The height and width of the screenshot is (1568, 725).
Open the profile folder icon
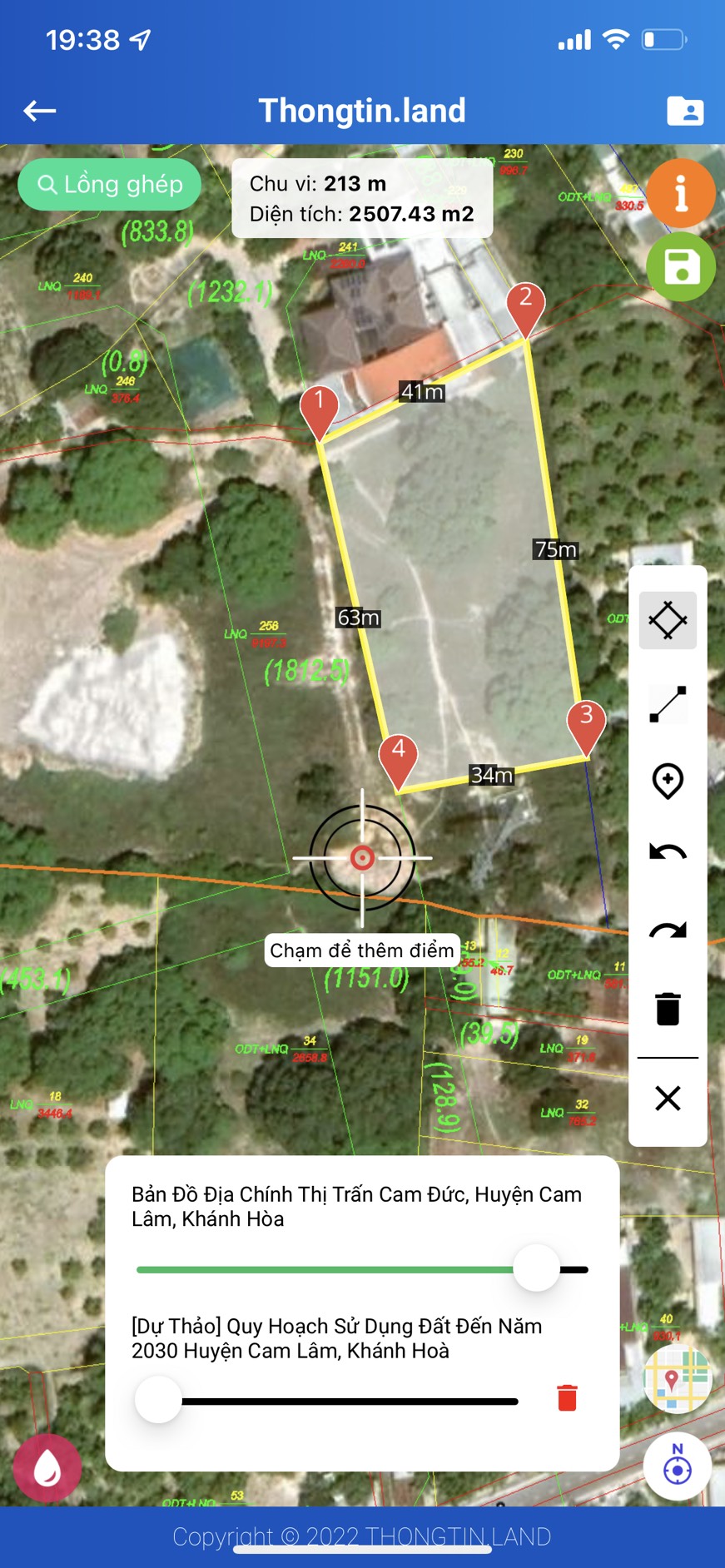685,110
